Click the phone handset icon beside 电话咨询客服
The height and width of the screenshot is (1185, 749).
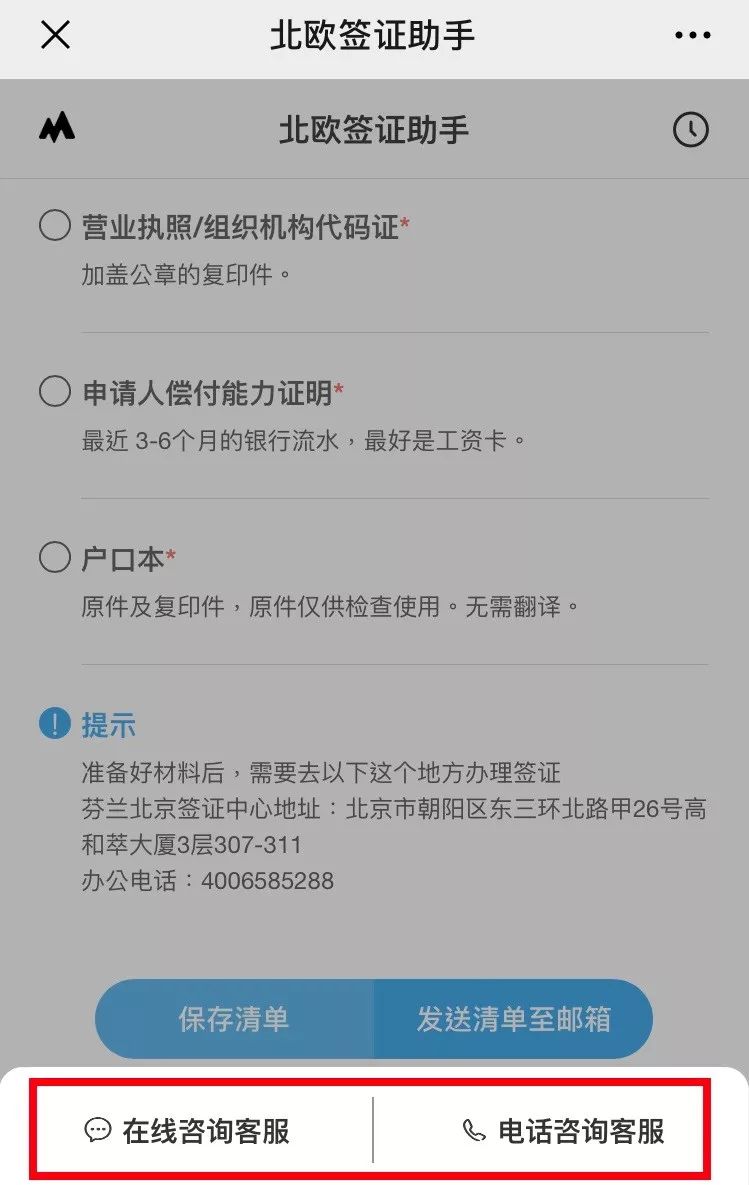(470, 1131)
